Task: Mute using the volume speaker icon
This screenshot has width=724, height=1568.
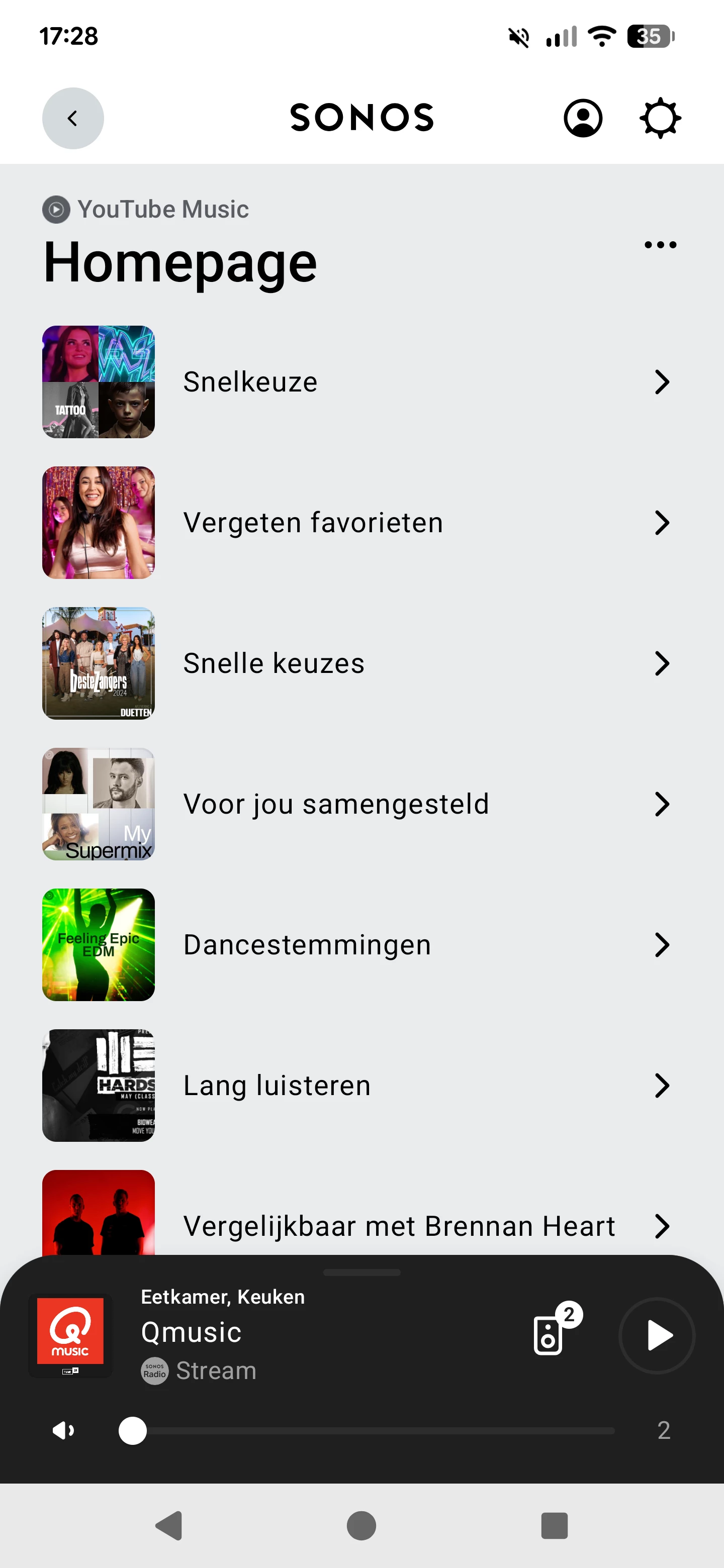Action: [x=63, y=1430]
